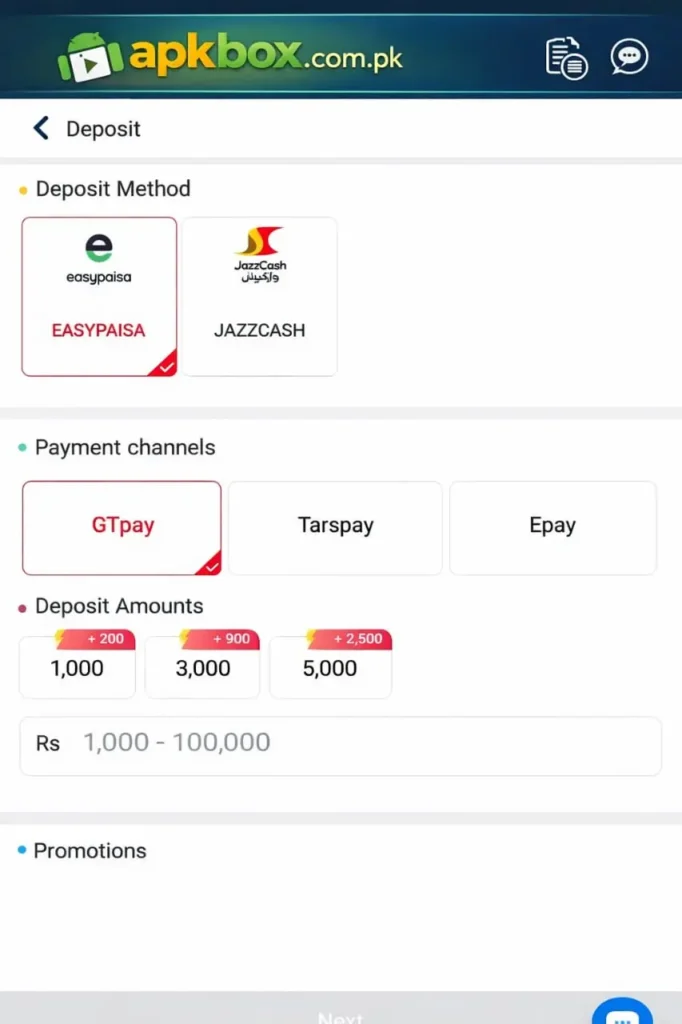This screenshot has height=1024, width=682.
Task: Switch to the Tarspay payment channel
Action: (x=335, y=527)
